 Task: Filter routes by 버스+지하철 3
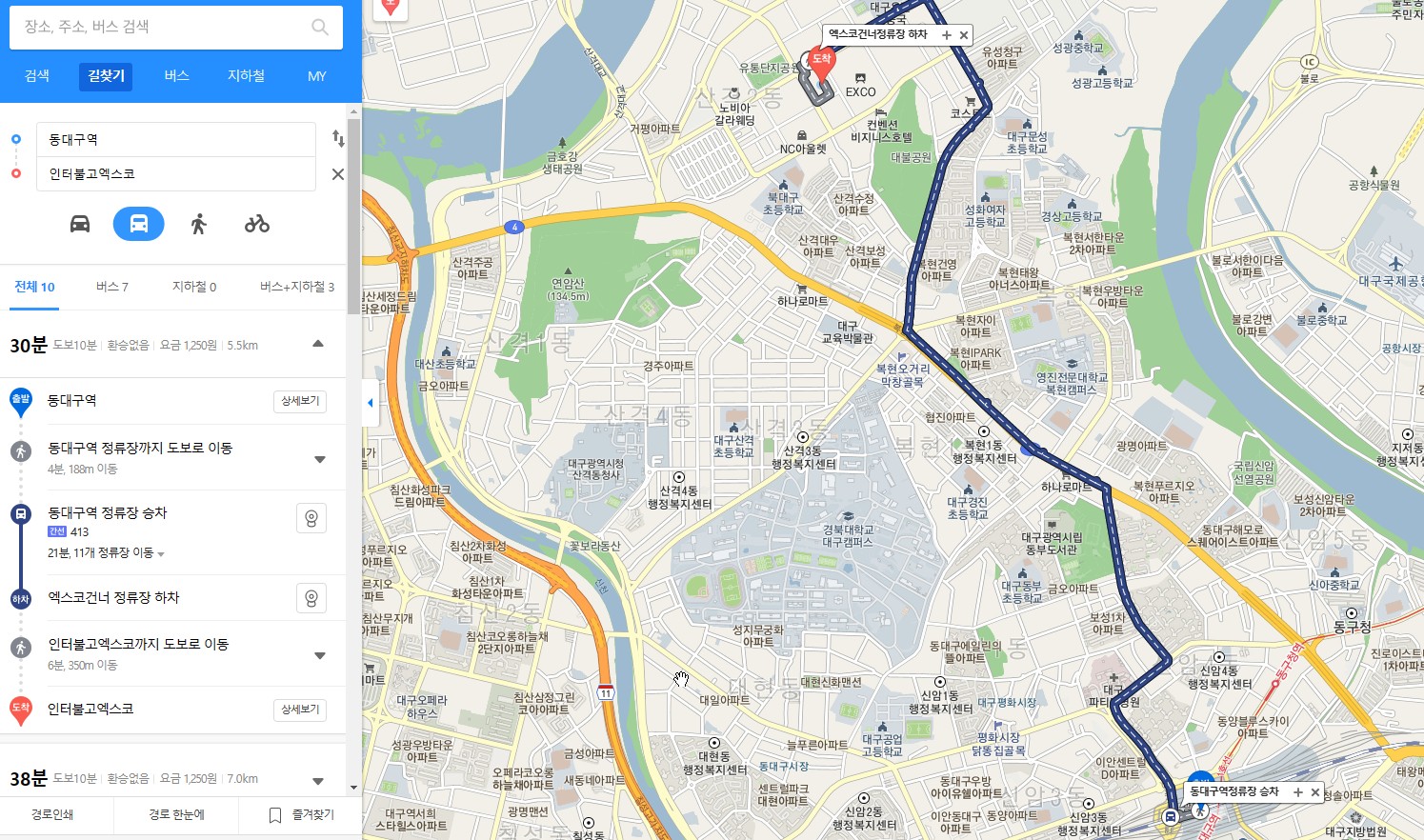[297, 287]
